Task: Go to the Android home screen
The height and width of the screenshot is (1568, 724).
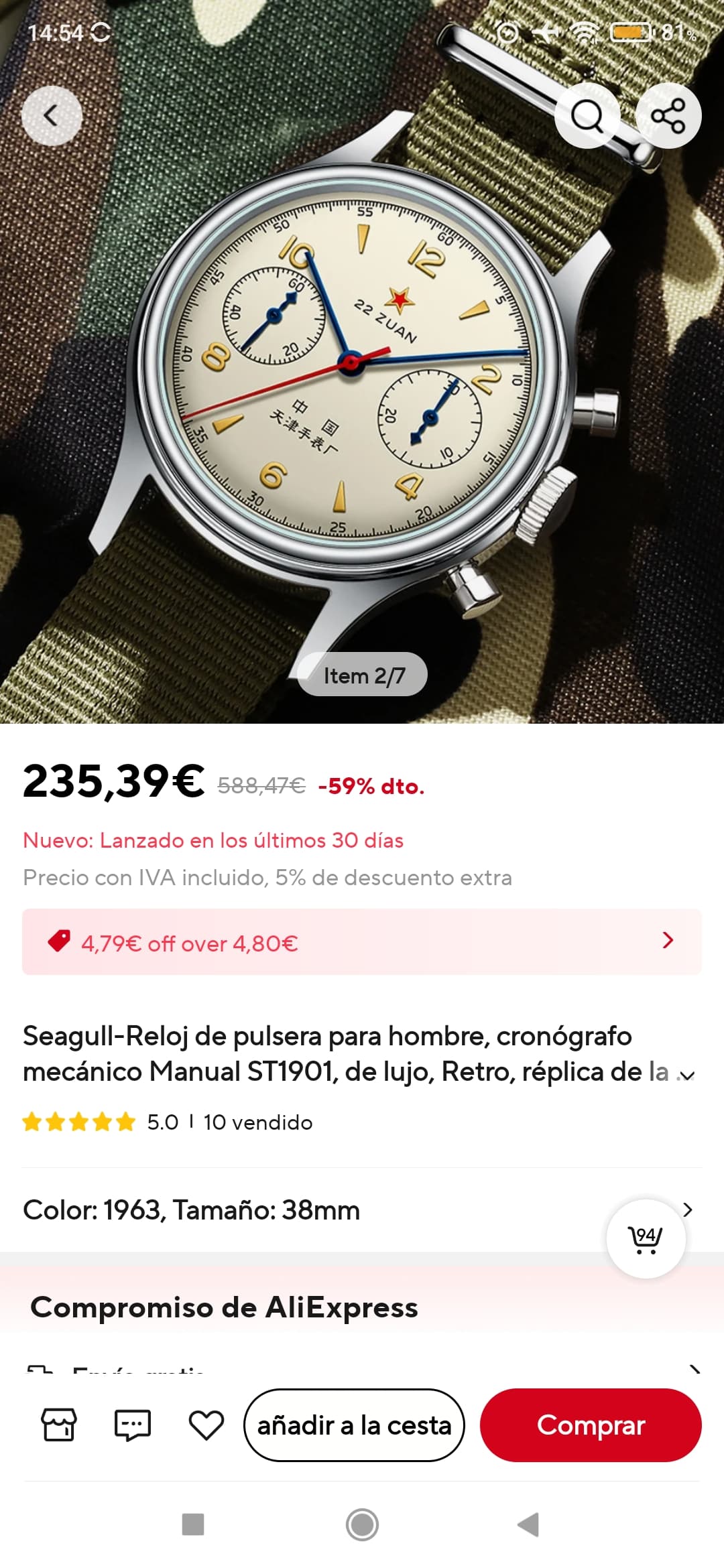Action: tap(362, 1524)
